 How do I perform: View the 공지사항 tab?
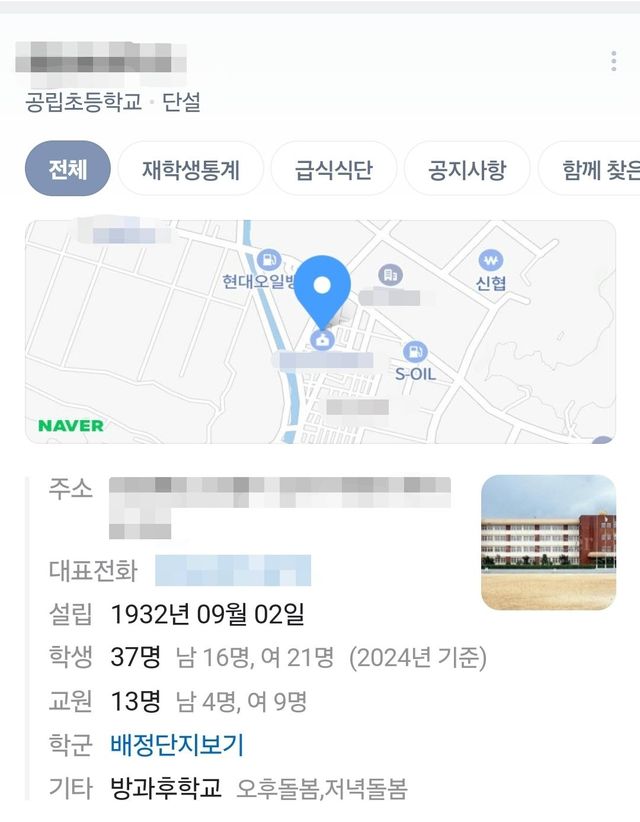[467, 169]
